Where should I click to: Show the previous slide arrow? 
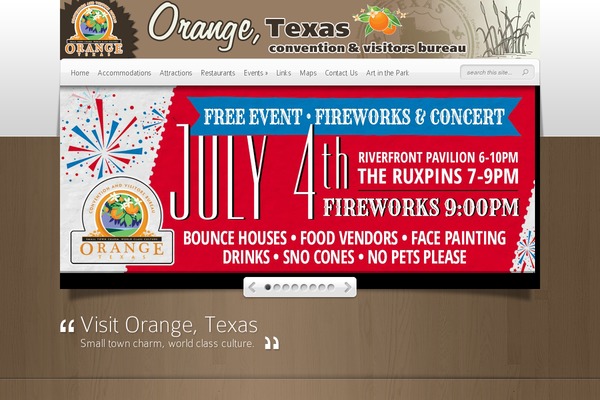[x=254, y=287]
